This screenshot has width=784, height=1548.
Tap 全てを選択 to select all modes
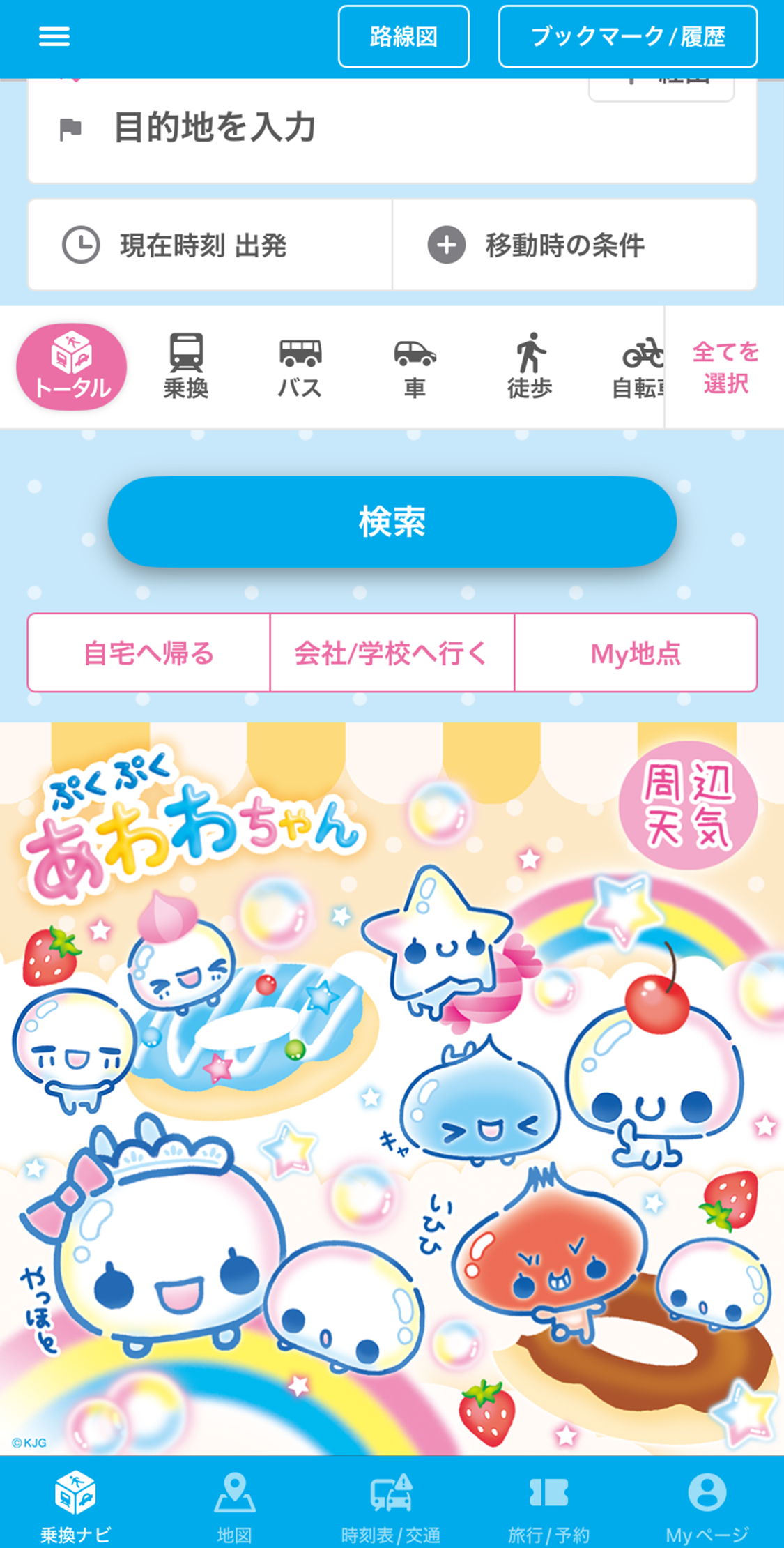point(725,367)
